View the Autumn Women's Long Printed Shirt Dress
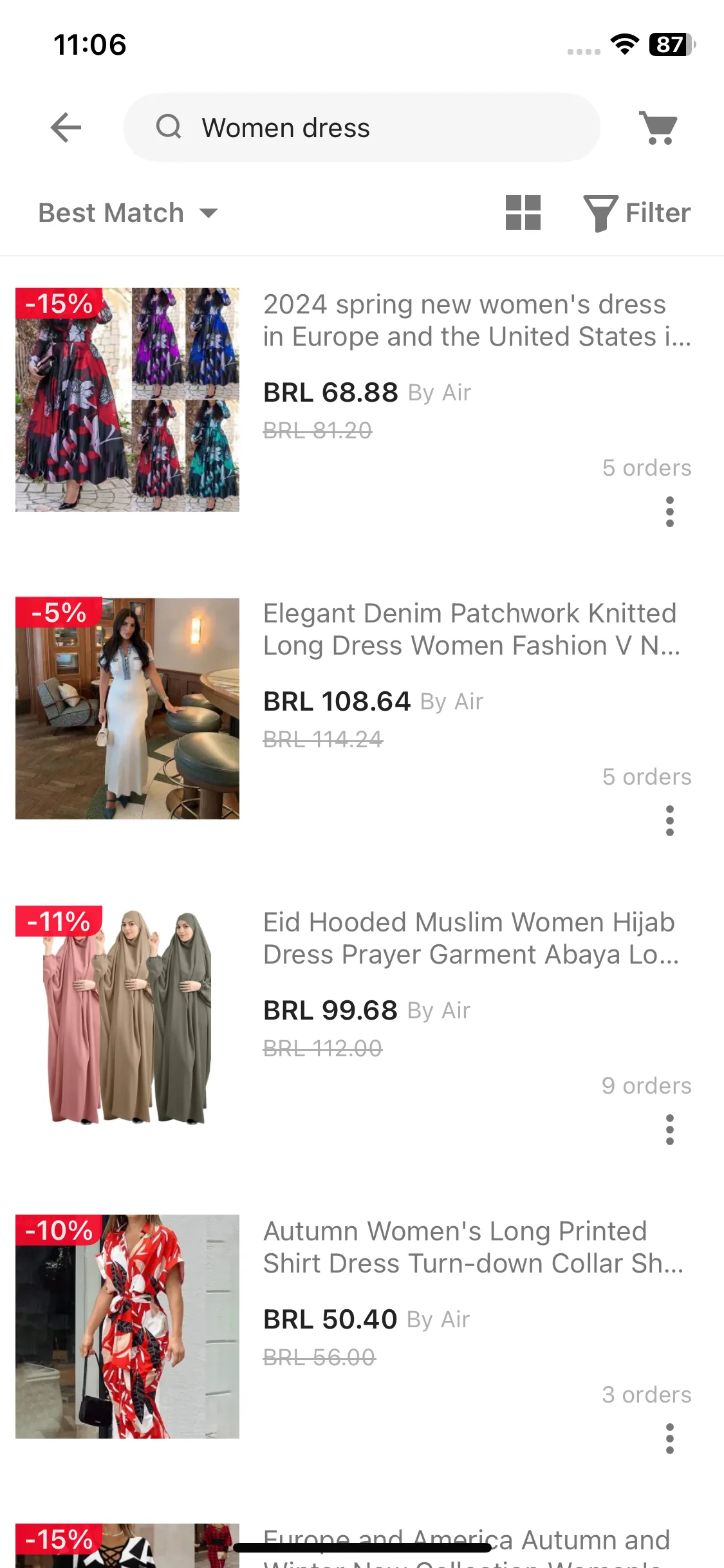Image resolution: width=724 pixels, height=1568 pixels. point(472,1247)
